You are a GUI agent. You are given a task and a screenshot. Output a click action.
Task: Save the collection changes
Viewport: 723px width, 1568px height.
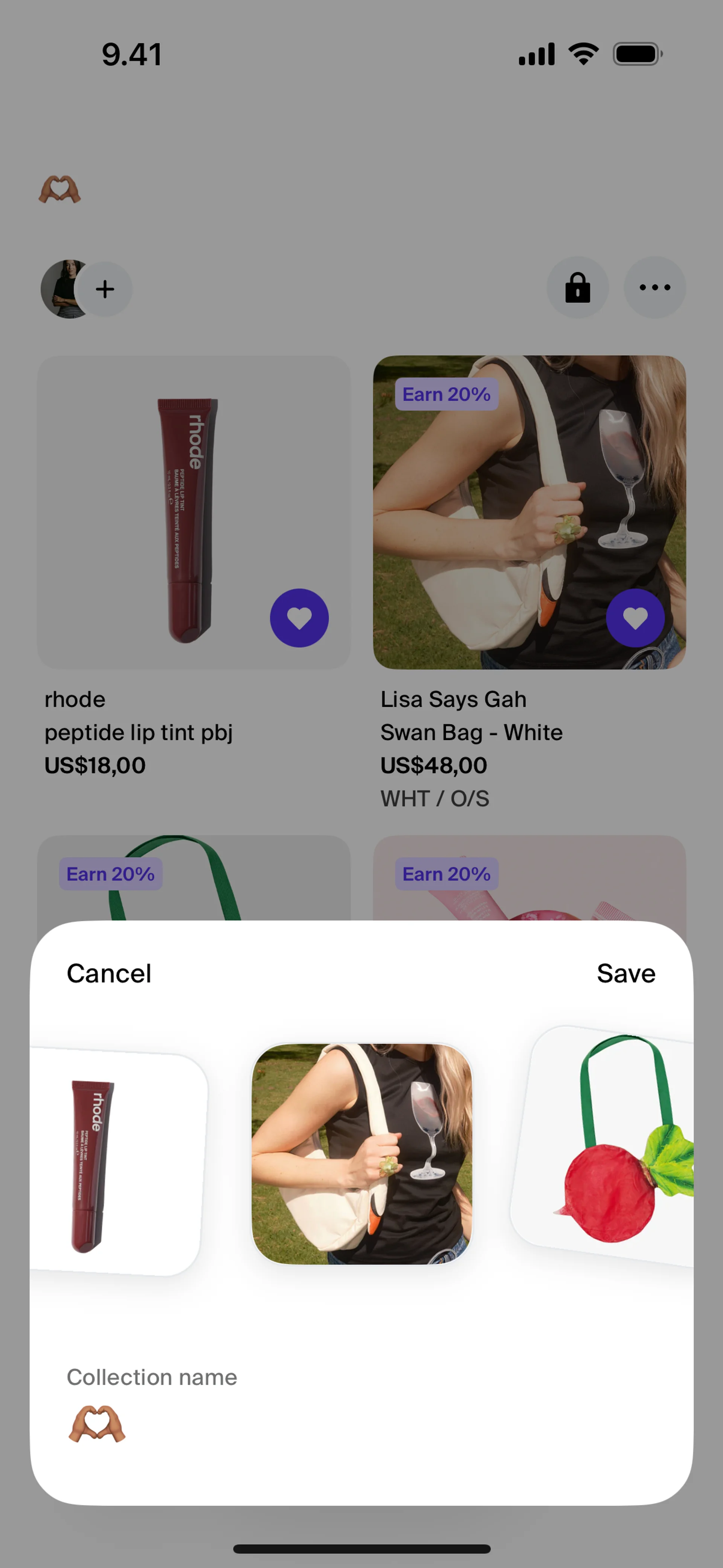point(625,973)
